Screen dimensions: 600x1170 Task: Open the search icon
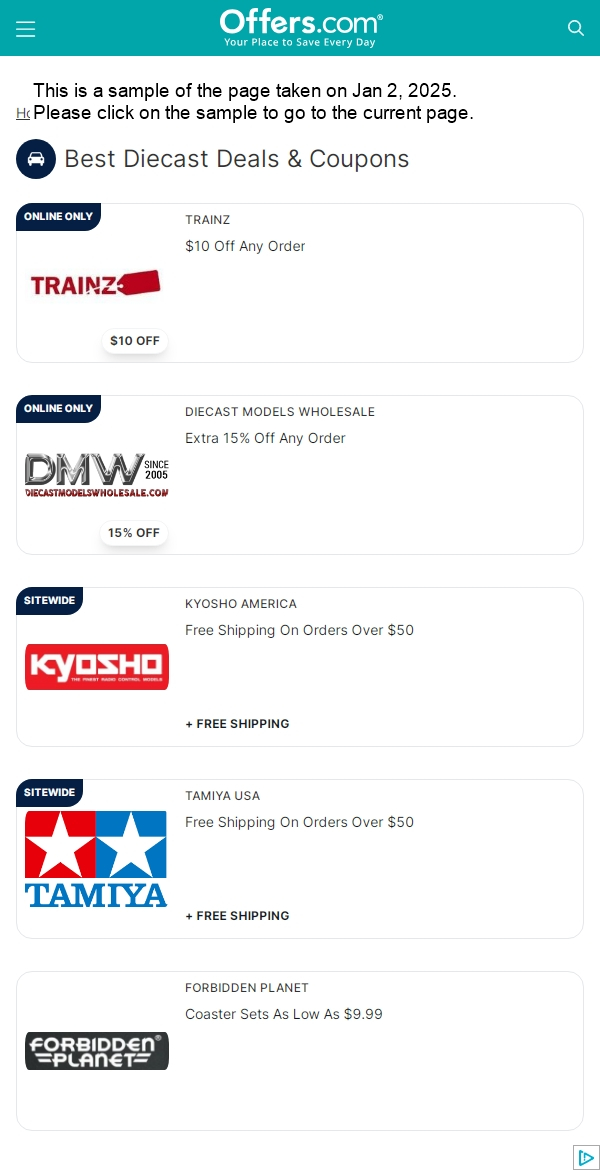576,28
